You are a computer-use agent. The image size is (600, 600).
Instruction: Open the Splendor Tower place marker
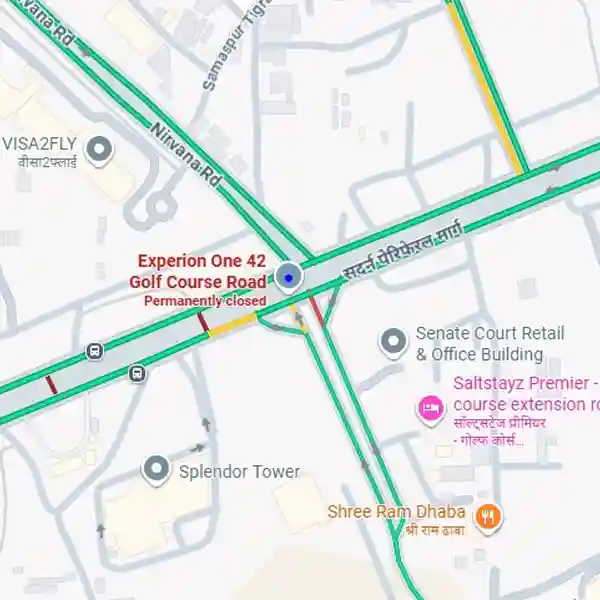[155, 469]
